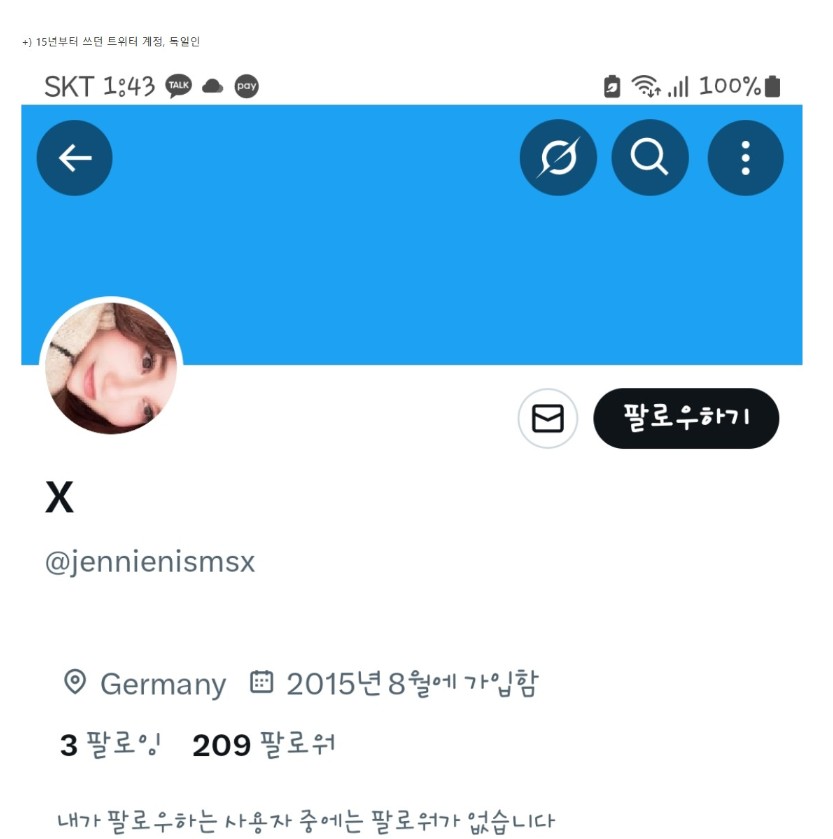The width and height of the screenshot is (833, 839).
Task: Search this profile's posts
Action: click(x=650, y=158)
